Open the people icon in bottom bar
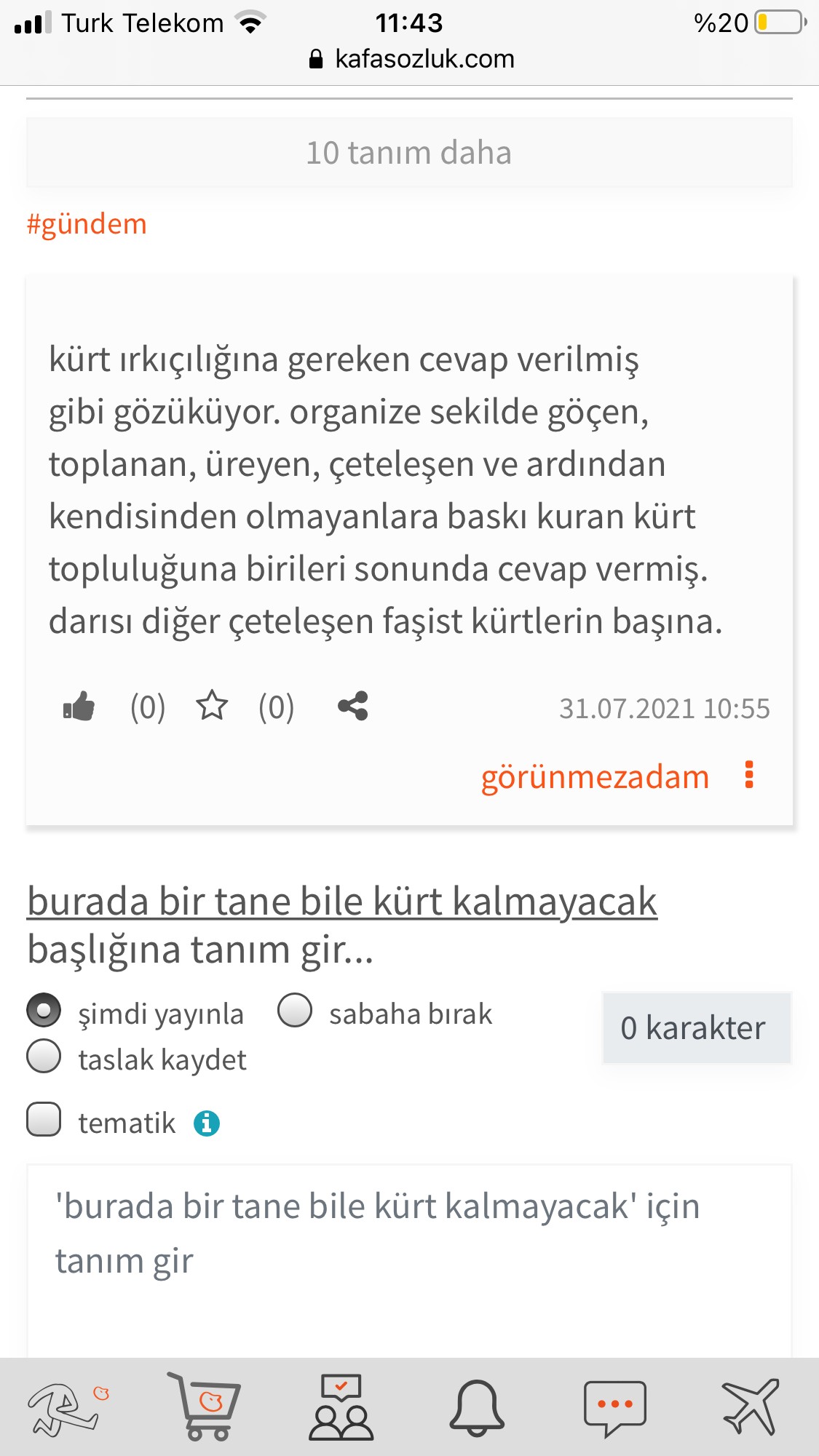Screen dimensions: 819x1456 click(341, 1408)
